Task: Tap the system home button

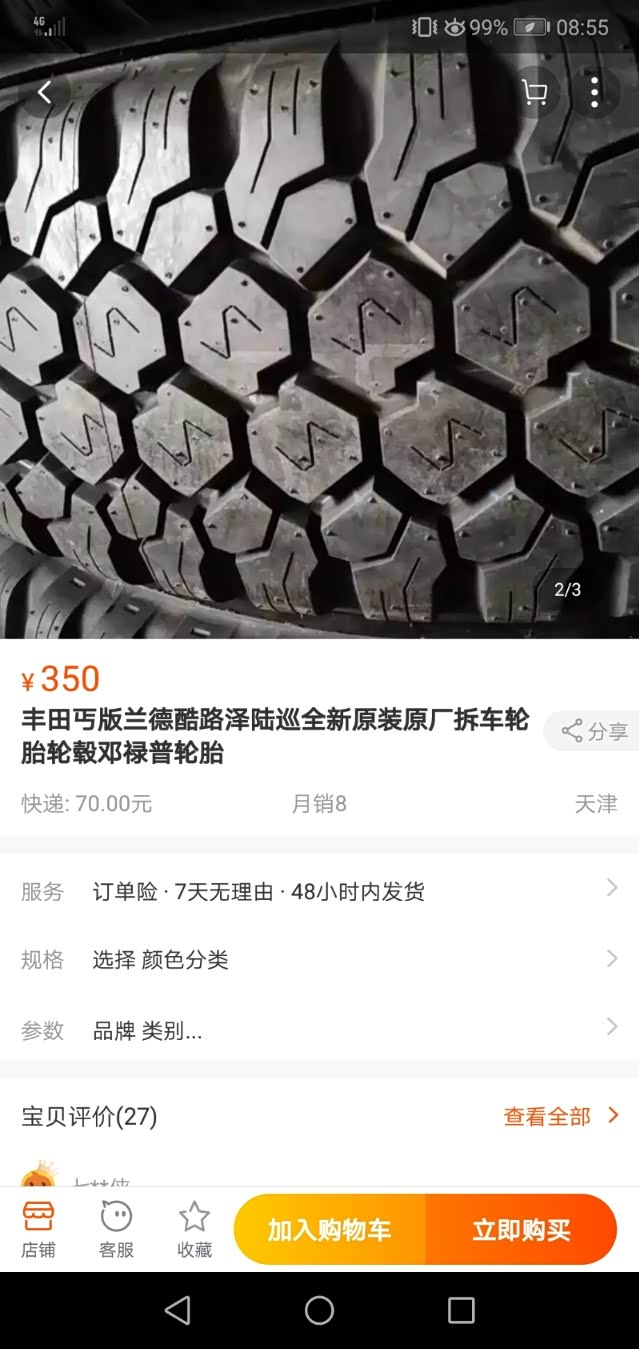Action: (319, 1310)
